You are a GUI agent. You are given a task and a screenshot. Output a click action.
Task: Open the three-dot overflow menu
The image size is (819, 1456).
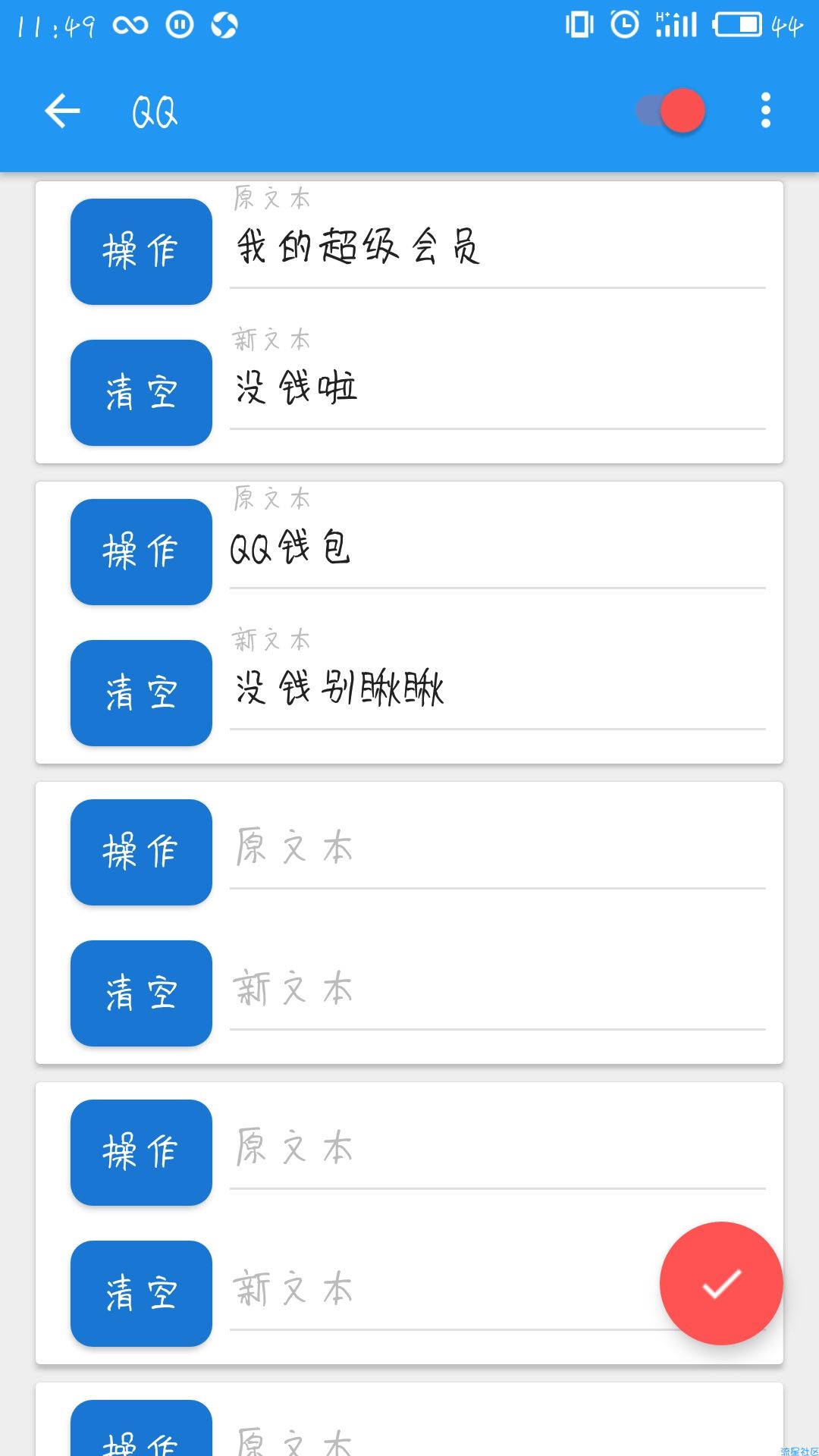(766, 111)
